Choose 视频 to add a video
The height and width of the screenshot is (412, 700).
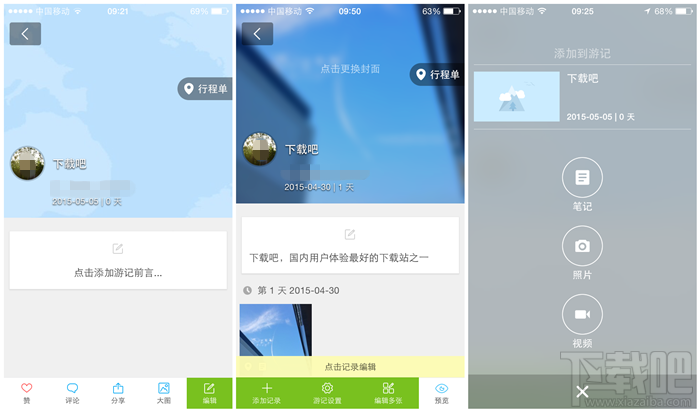tap(582, 321)
